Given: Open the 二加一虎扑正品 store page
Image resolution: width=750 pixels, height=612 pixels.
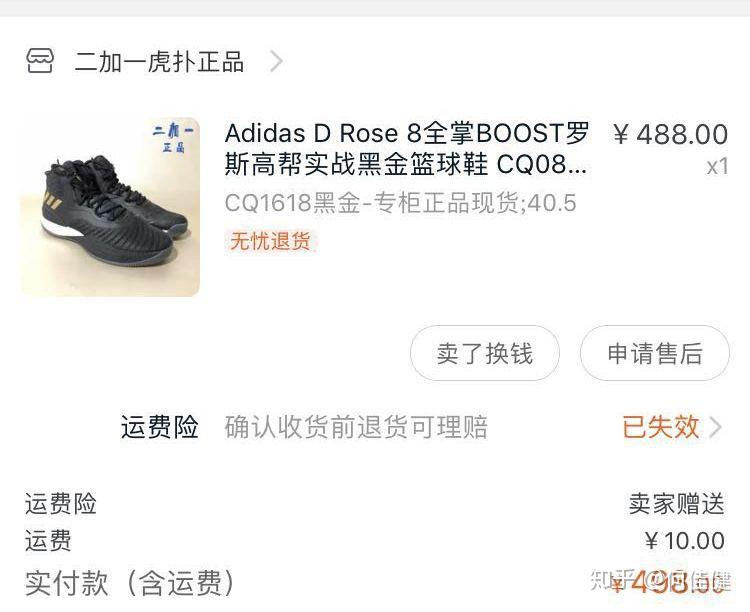Looking at the screenshot, I should [158, 62].
